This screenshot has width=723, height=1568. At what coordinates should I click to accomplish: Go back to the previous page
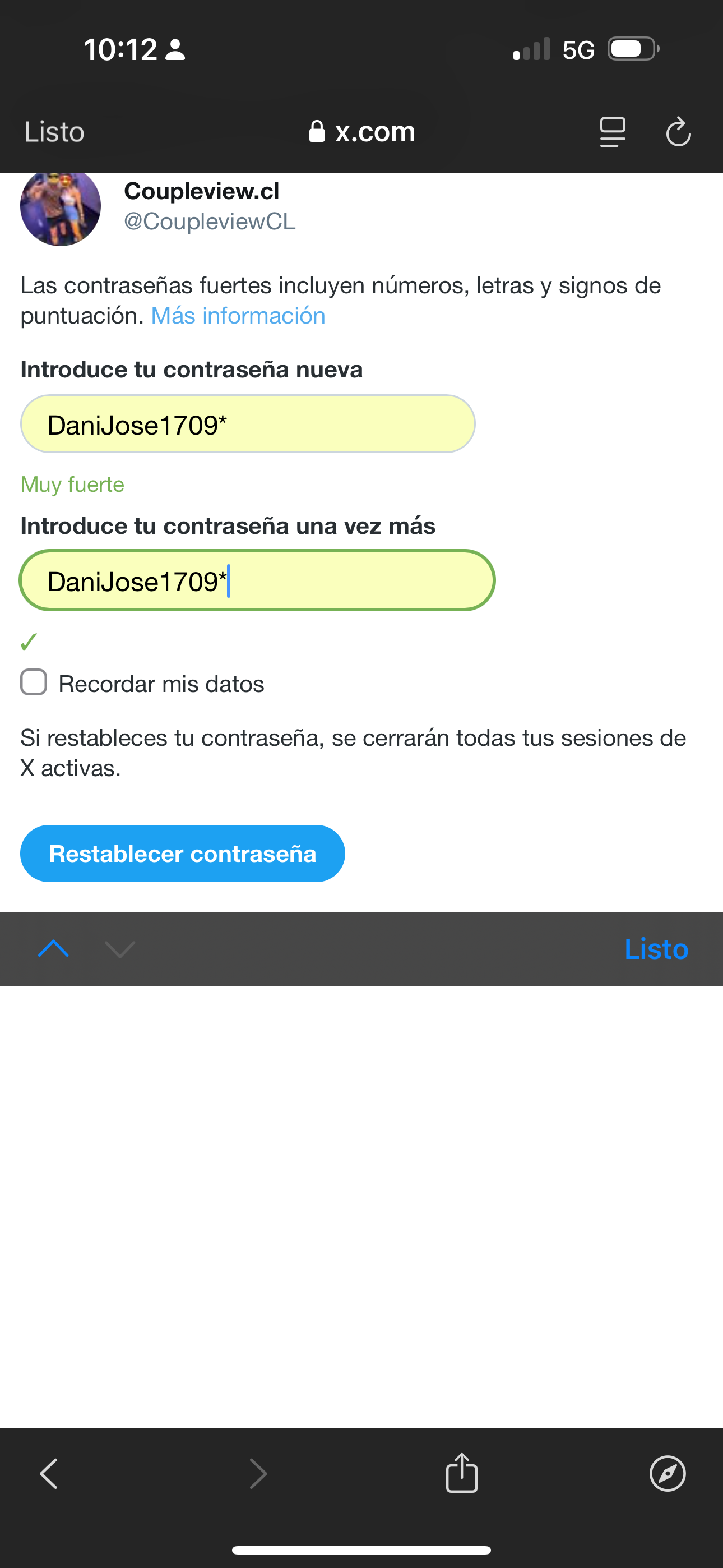pyautogui.click(x=49, y=1474)
